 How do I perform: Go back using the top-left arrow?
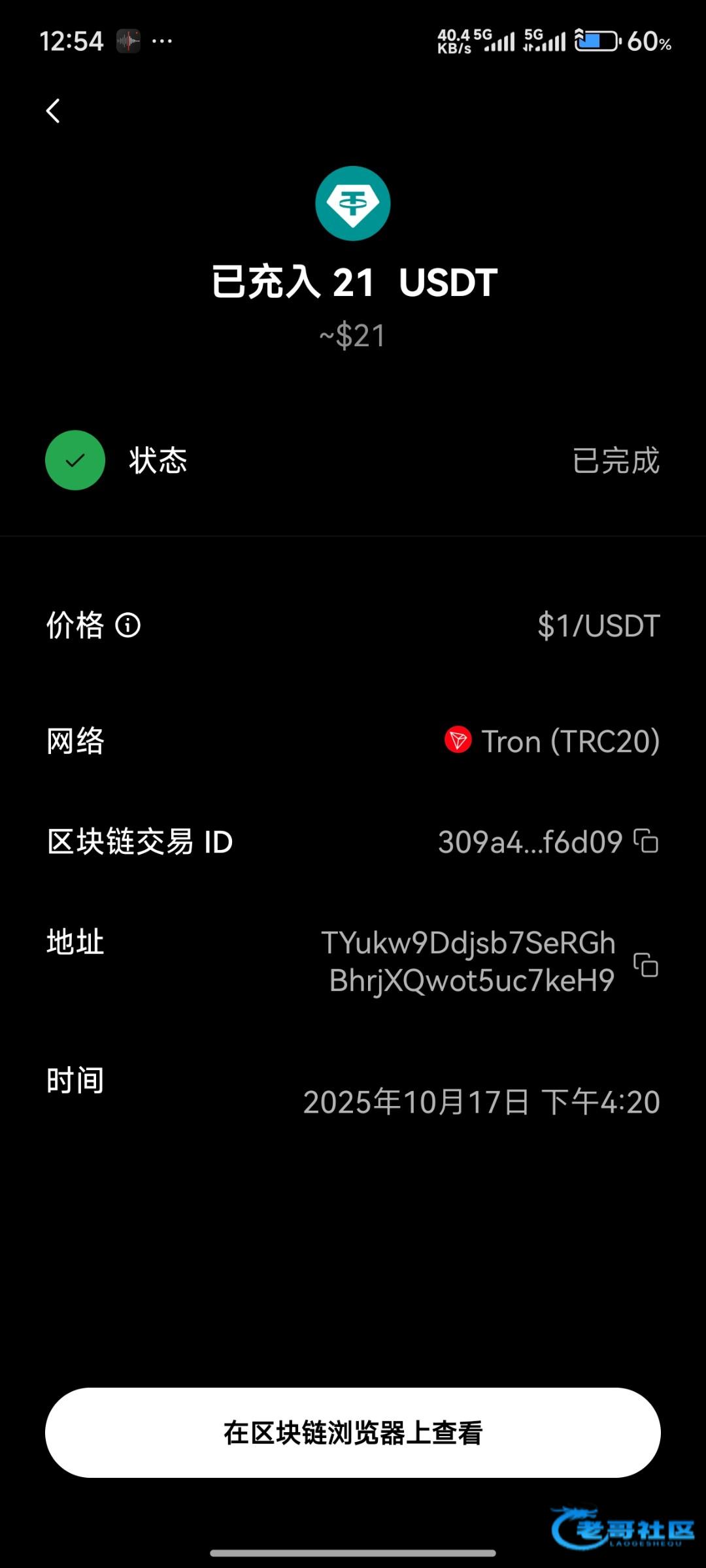pos(54,111)
